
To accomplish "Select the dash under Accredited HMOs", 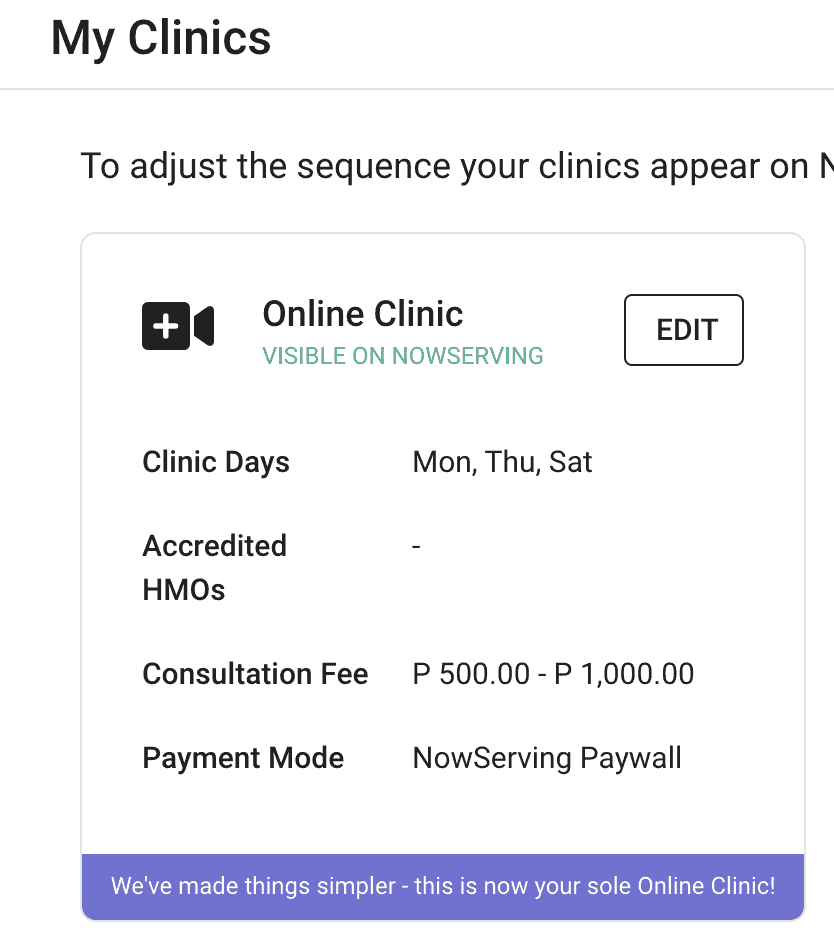I will [x=415, y=546].
